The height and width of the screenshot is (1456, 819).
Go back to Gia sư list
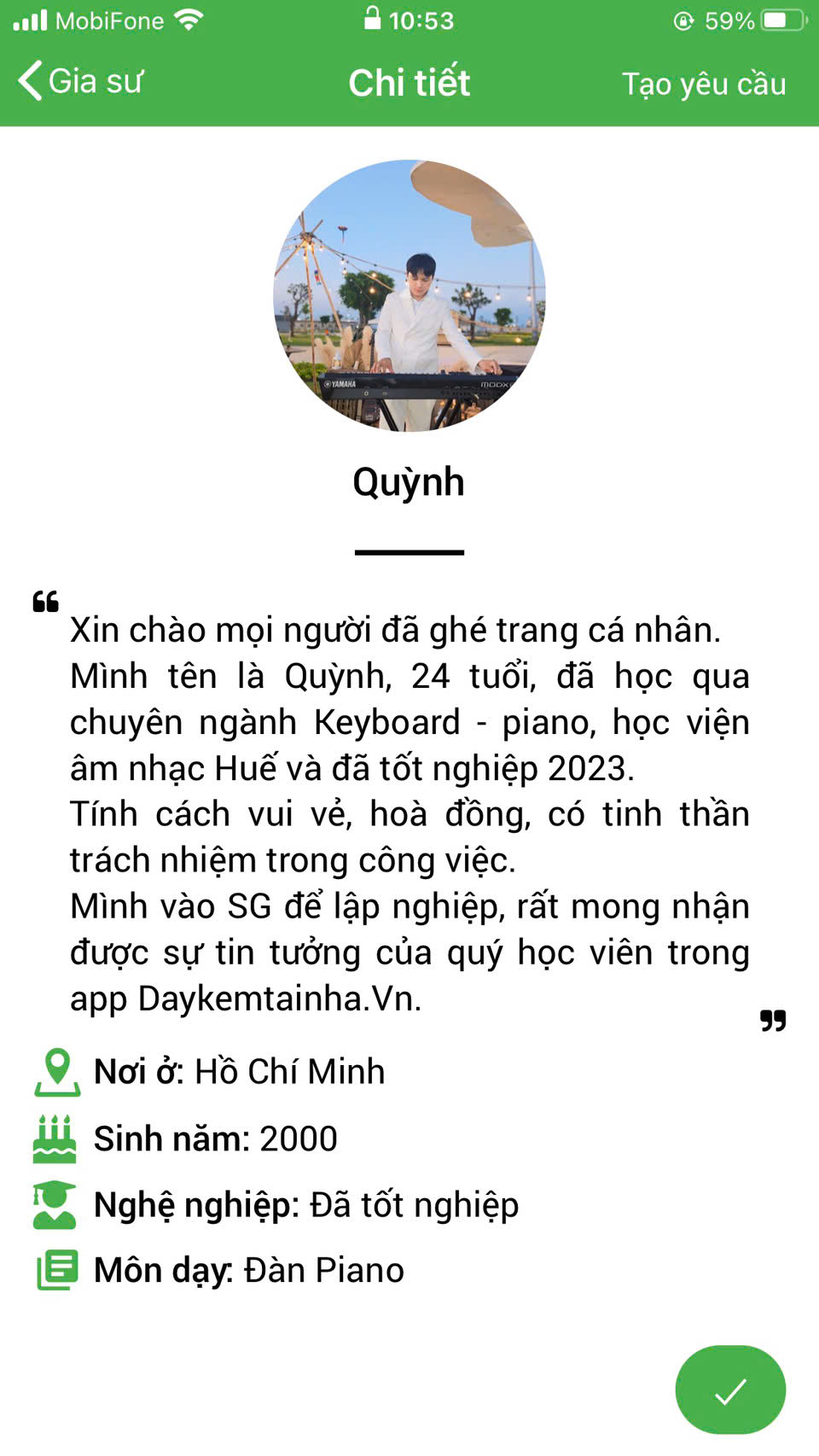pos(81,82)
